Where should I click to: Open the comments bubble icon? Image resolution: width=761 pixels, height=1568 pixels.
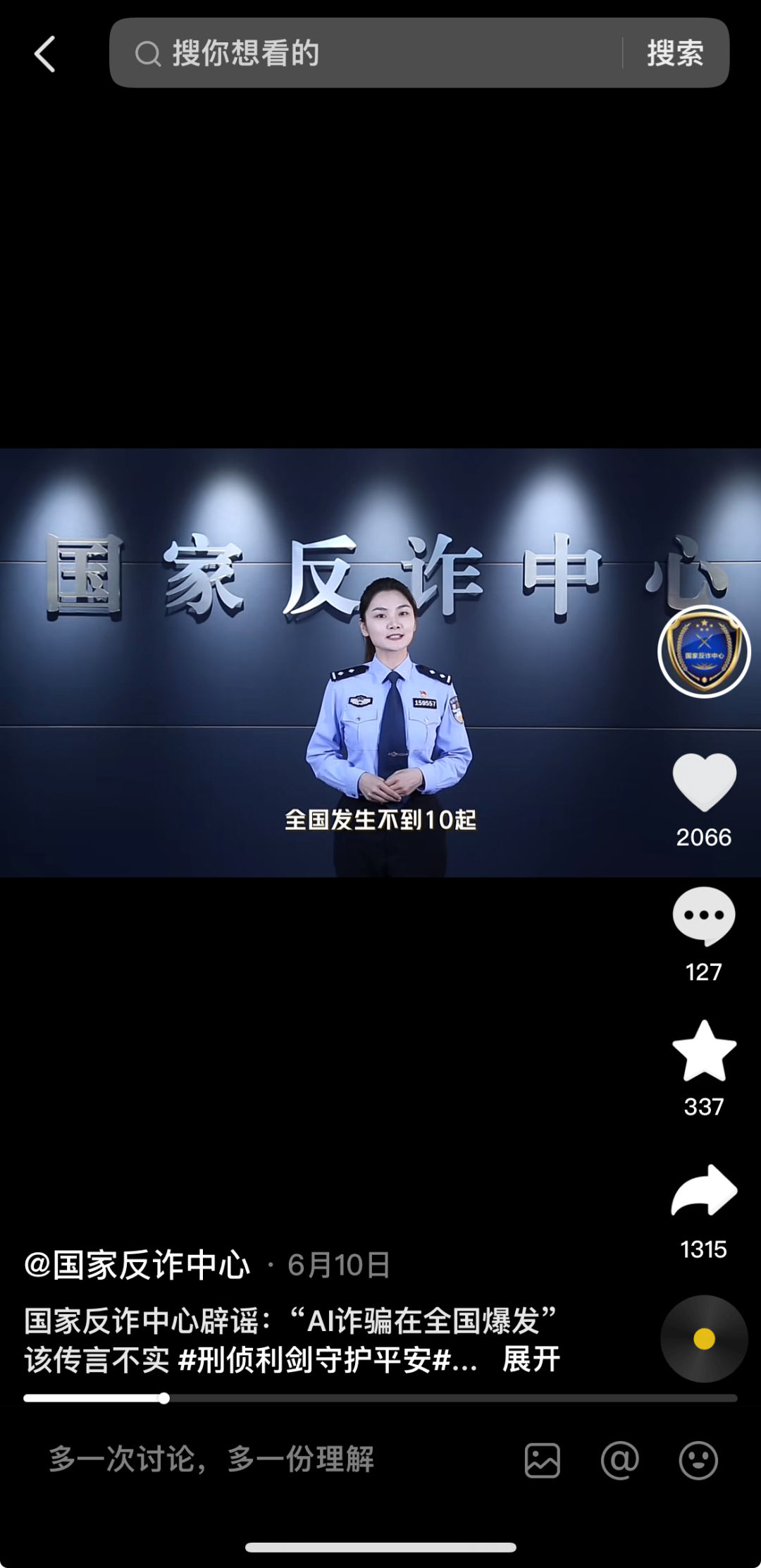[x=704, y=916]
